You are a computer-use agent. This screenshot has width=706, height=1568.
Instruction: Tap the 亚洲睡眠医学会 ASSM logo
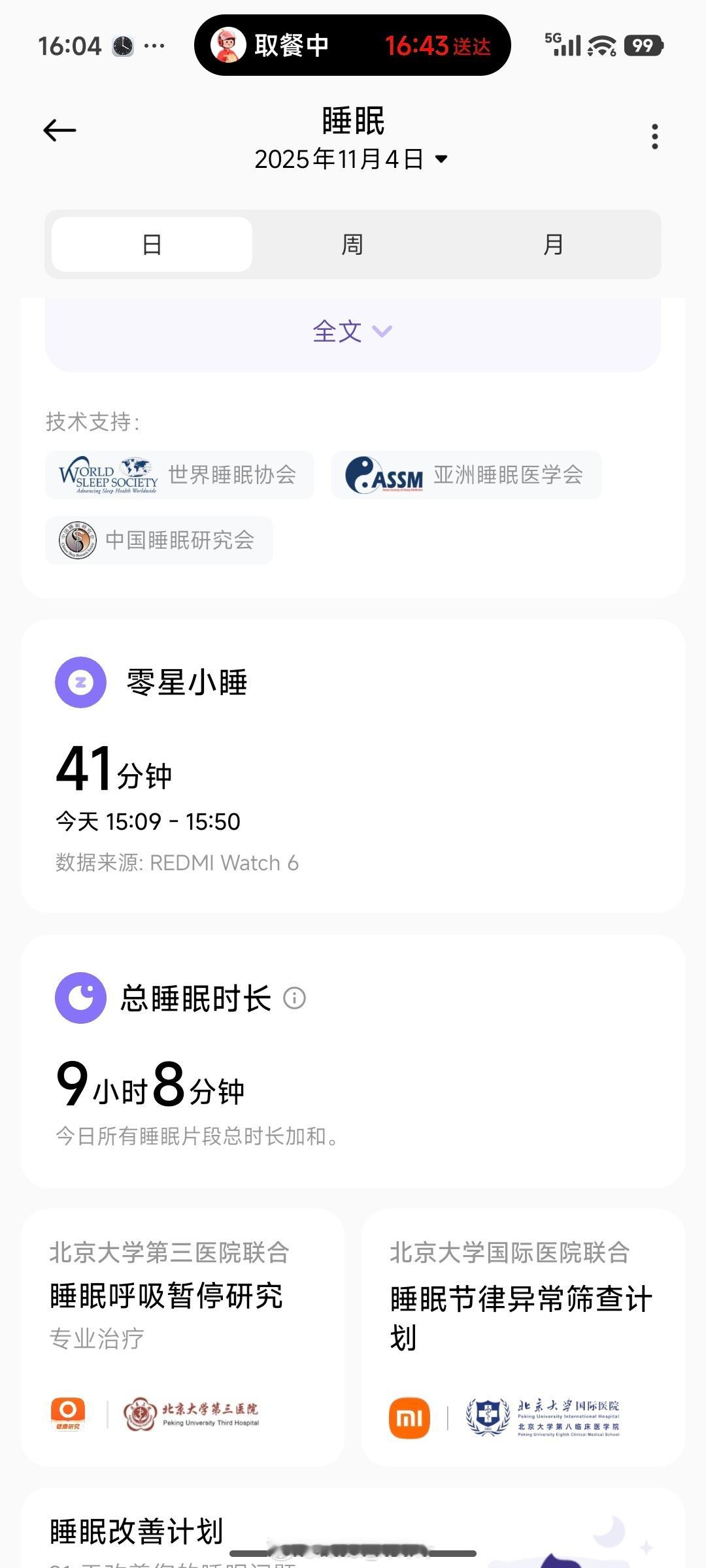click(x=386, y=475)
